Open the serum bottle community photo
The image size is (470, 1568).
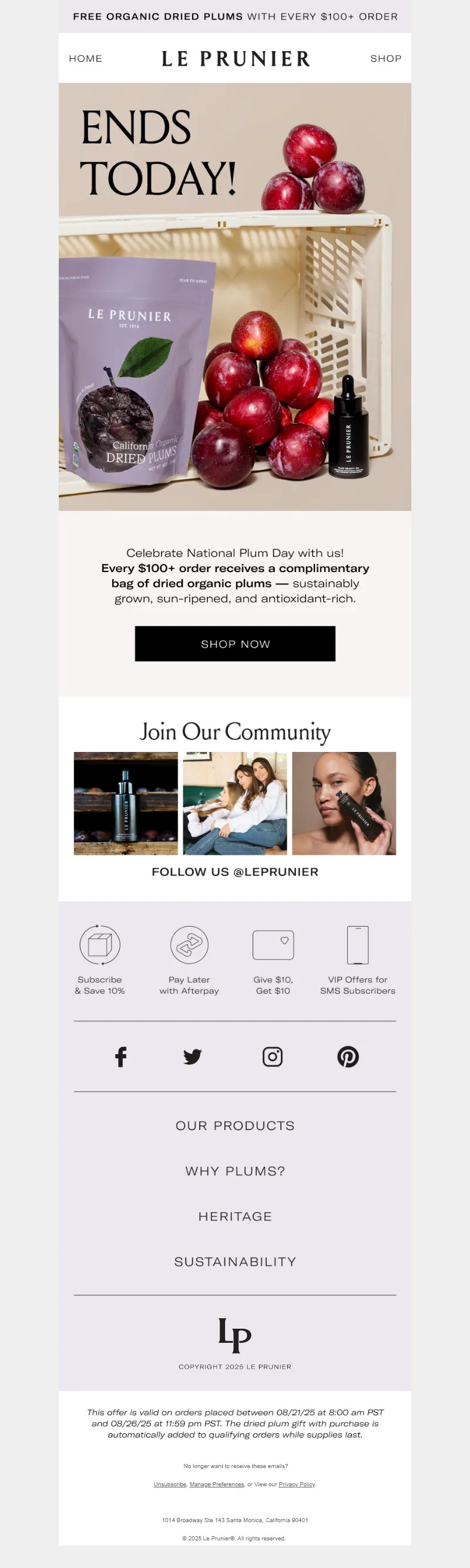coord(126,803)
